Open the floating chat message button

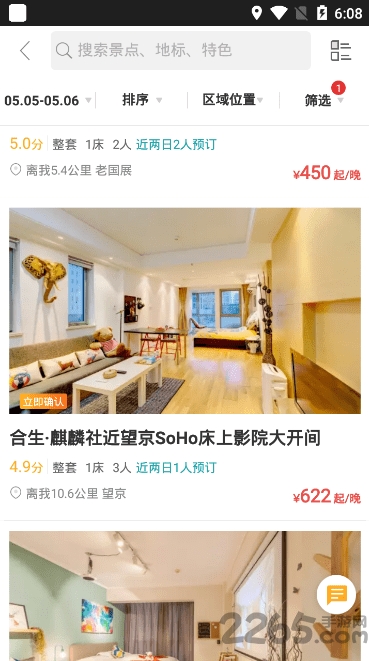(336, 594)
